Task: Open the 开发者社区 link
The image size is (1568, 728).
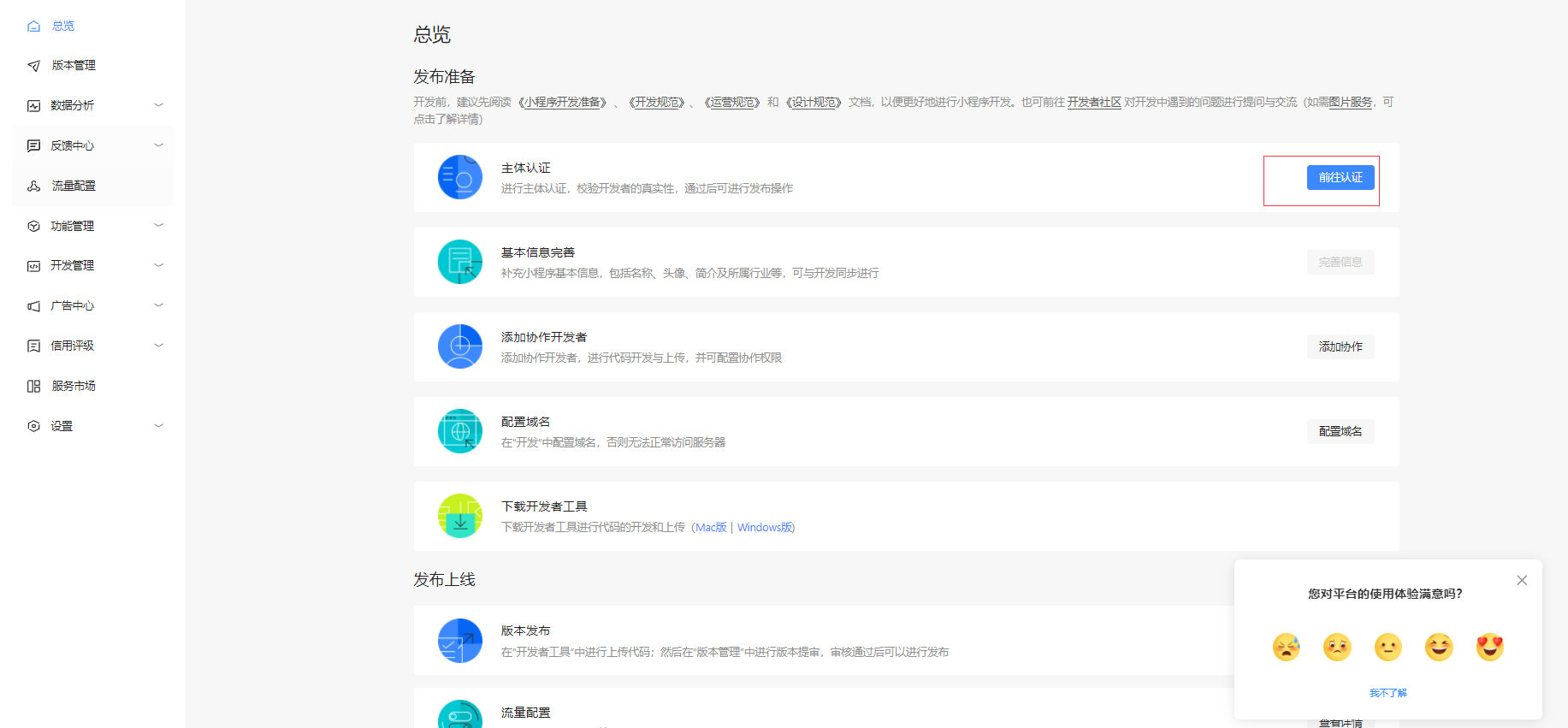Action: click(1093, 102)
